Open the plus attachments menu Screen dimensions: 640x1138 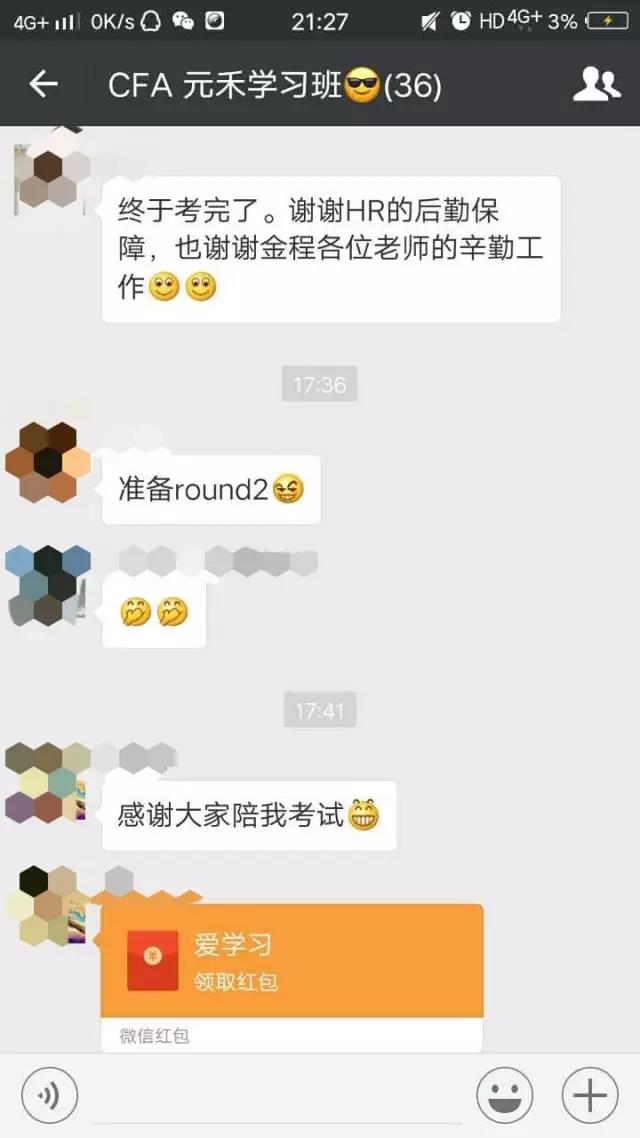pyautogui.click(x=590, y=1096)
